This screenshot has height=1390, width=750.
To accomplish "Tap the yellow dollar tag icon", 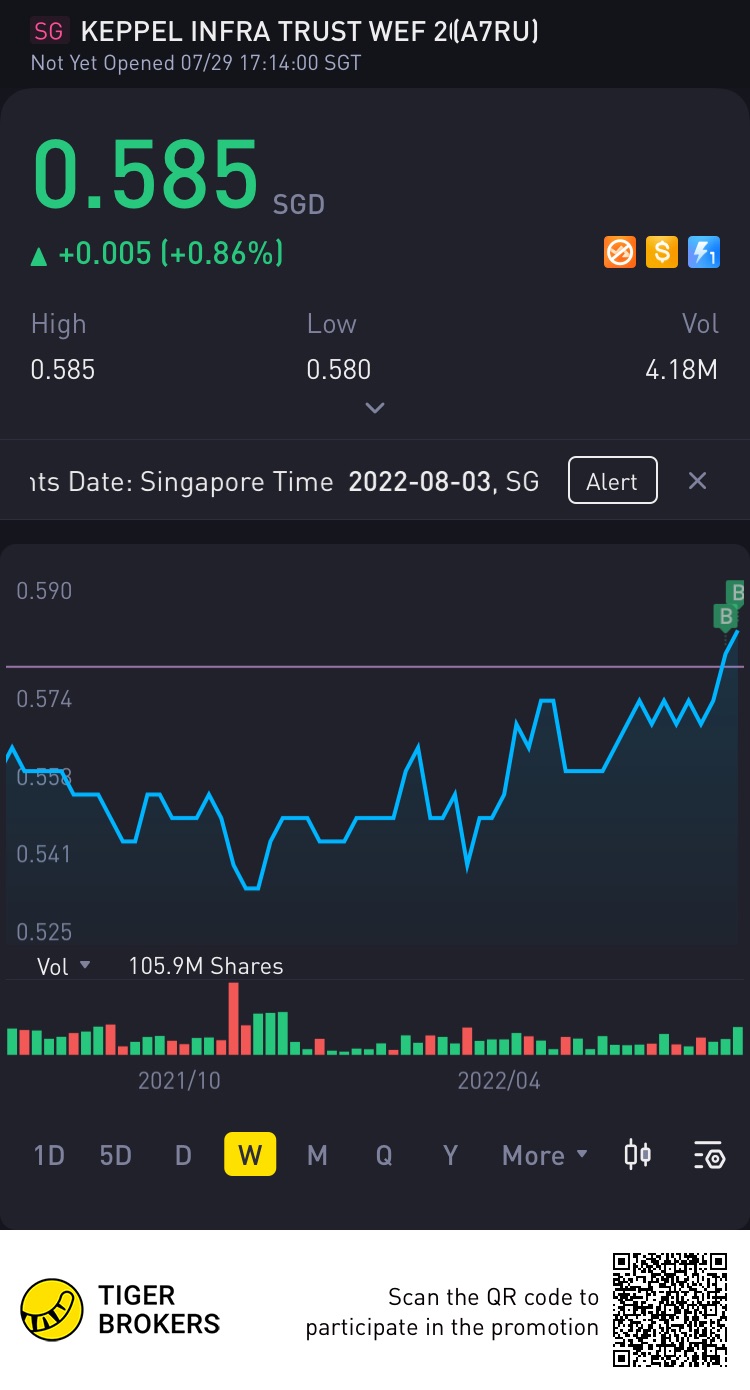I will 662,252.
